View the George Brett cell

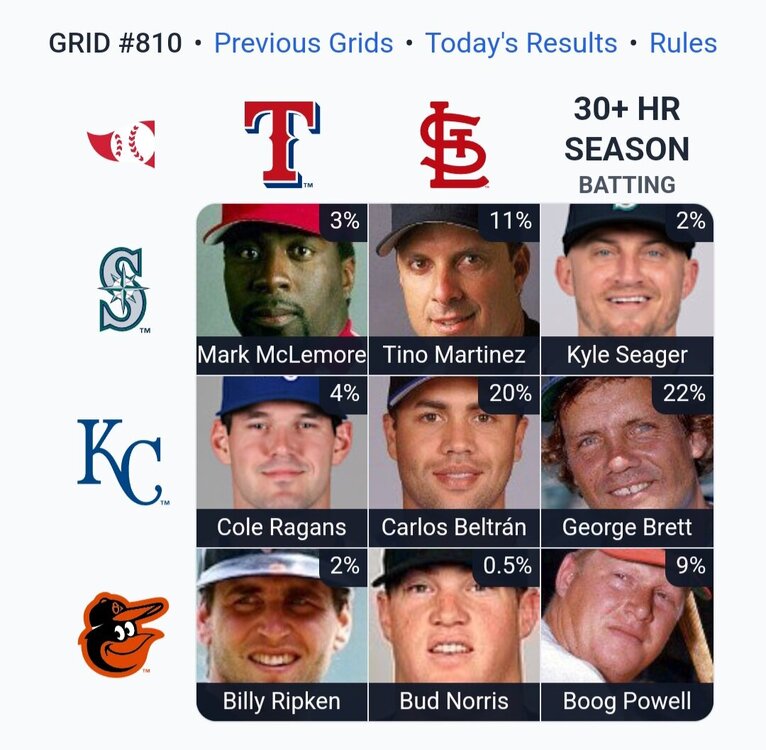coord(627,460)
